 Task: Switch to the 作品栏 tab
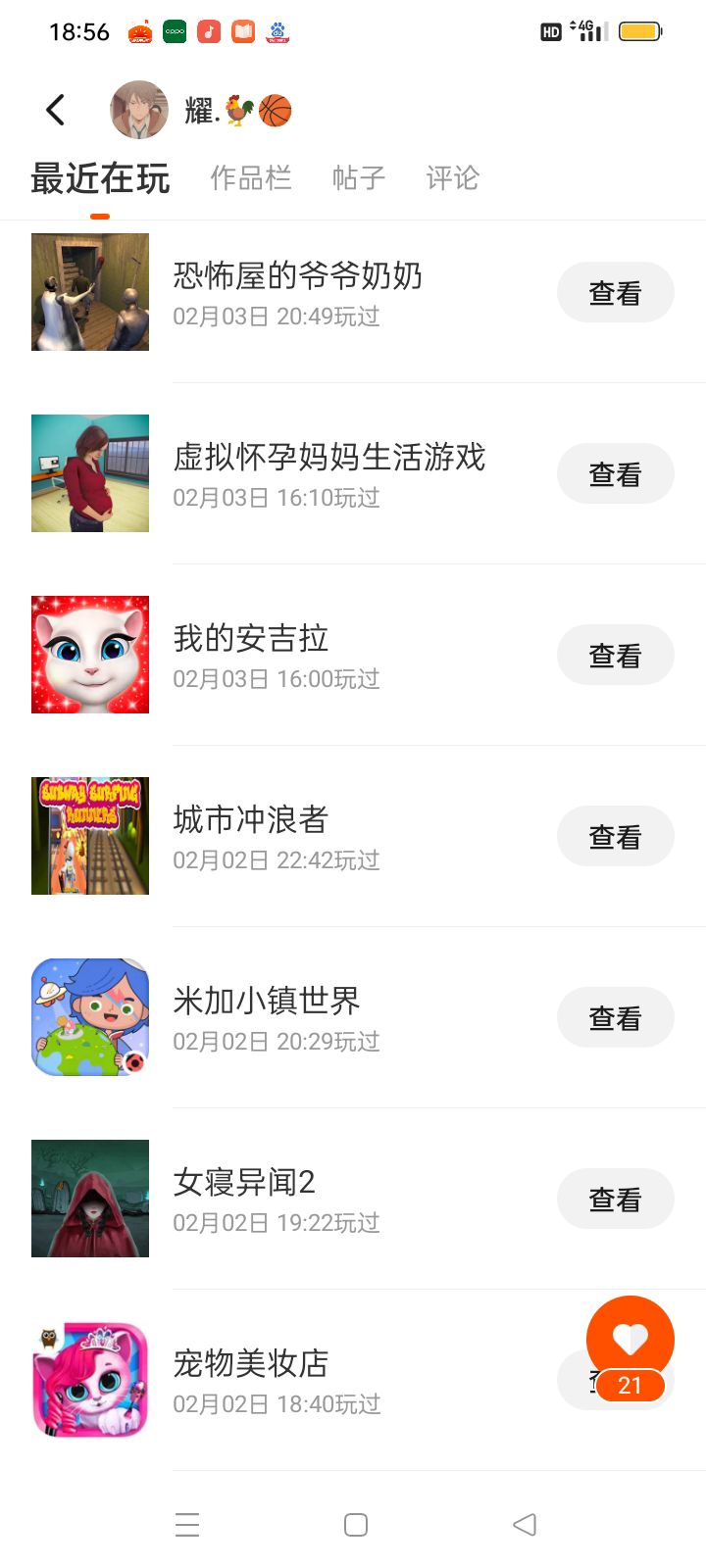click(x=251, y=177)
